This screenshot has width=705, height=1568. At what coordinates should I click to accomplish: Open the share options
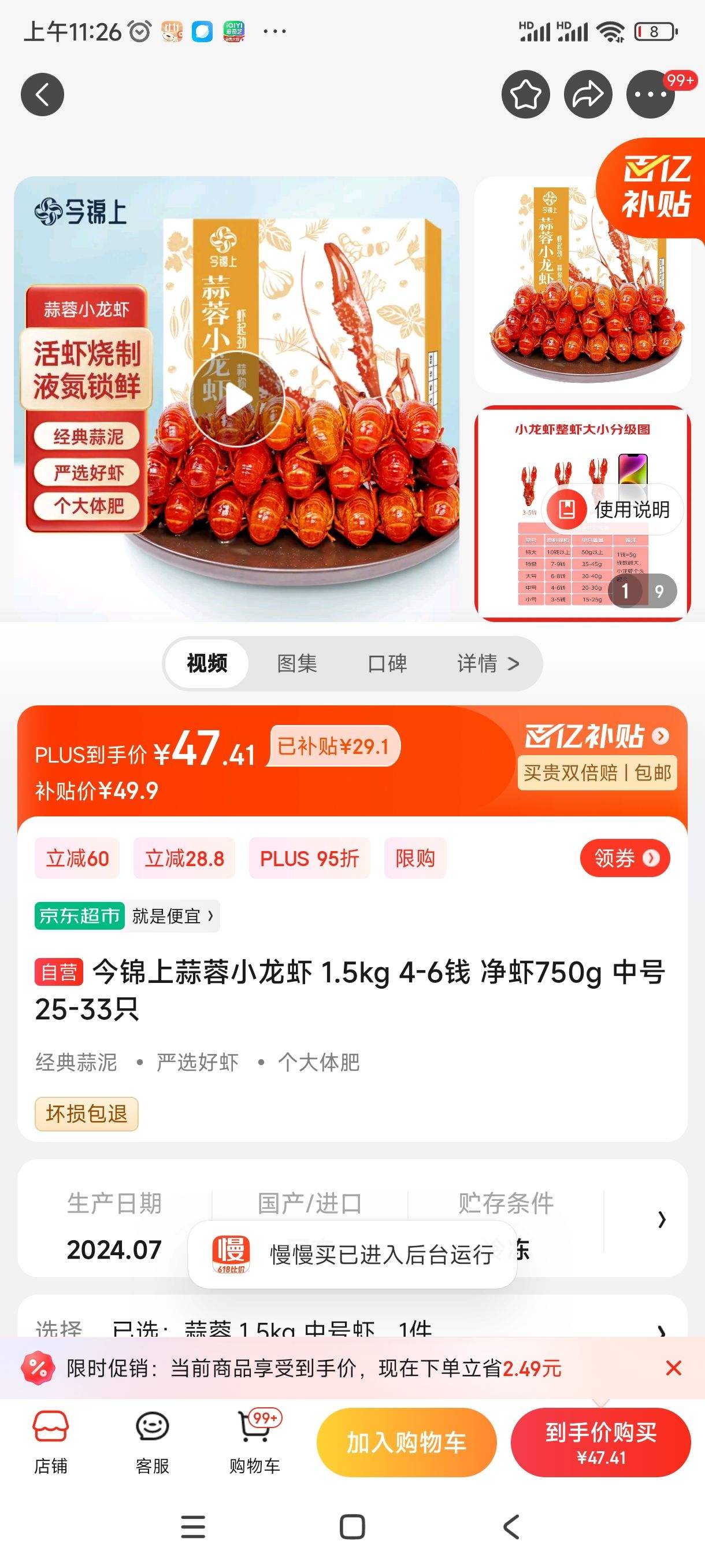(x=587, y=94)
